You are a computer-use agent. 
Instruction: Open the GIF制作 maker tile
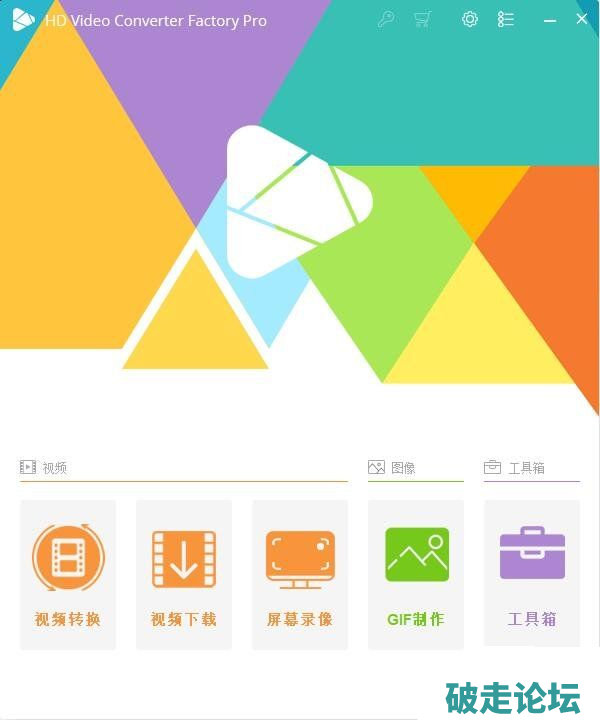(x=416, y=574)
